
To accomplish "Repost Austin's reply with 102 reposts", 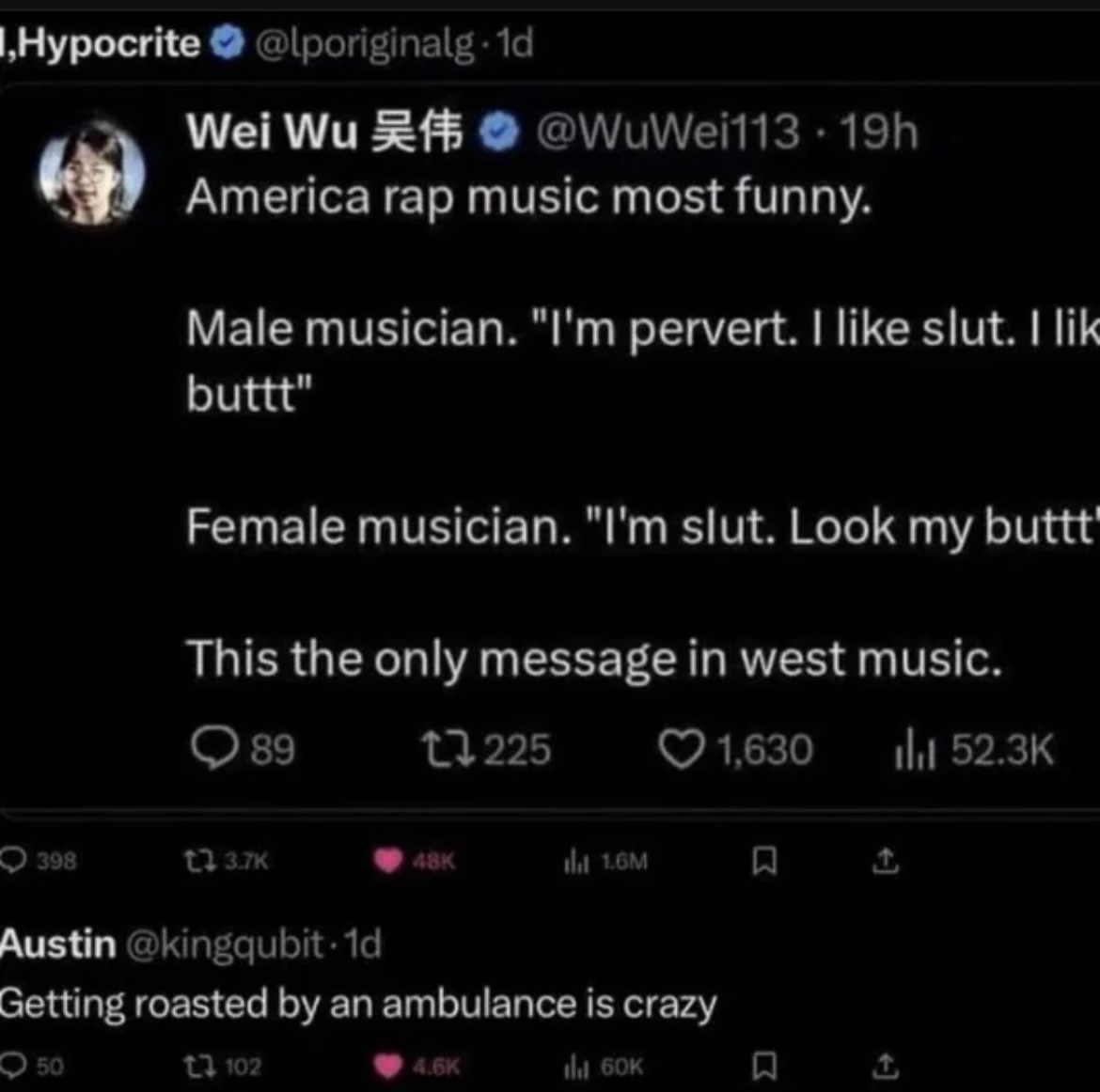I will click(199, 1066).
